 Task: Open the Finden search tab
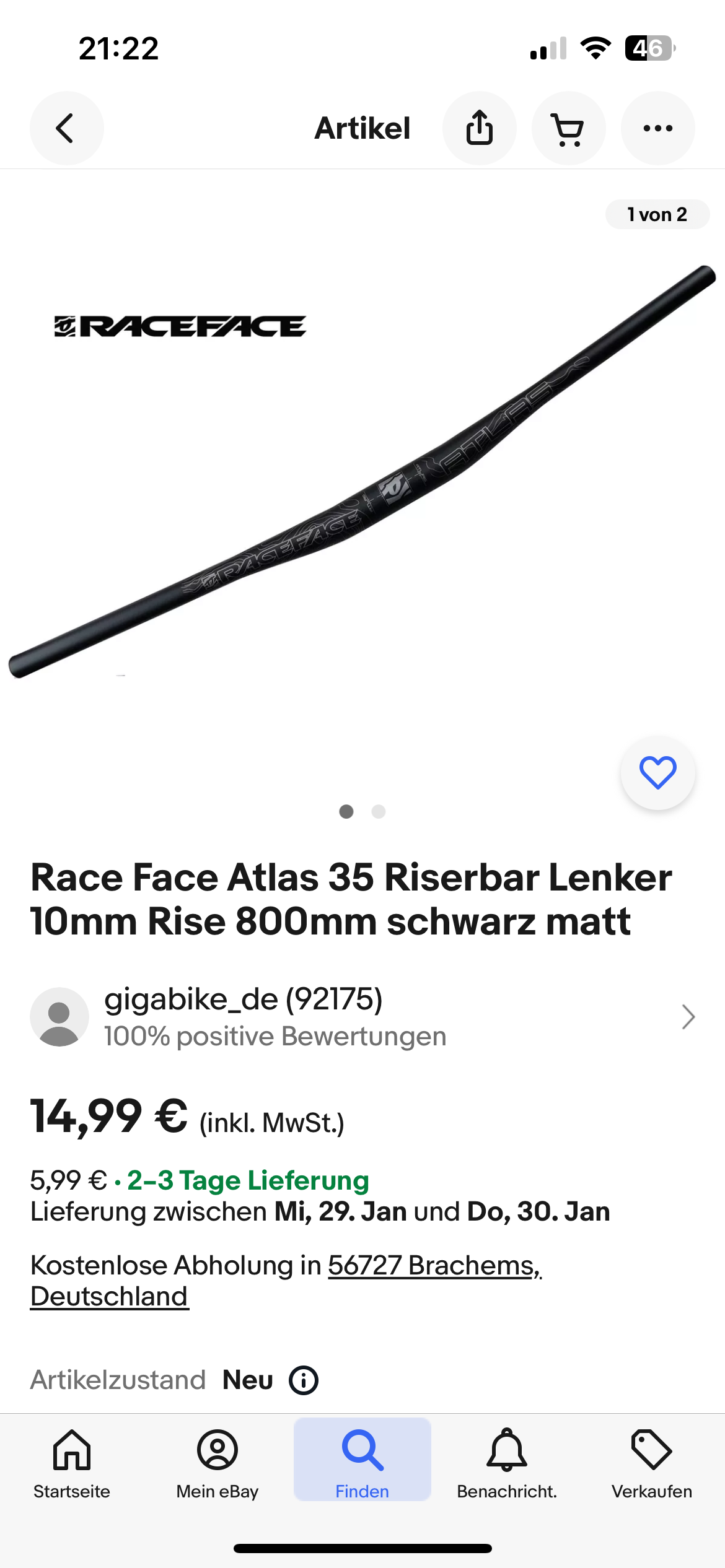362,1463
